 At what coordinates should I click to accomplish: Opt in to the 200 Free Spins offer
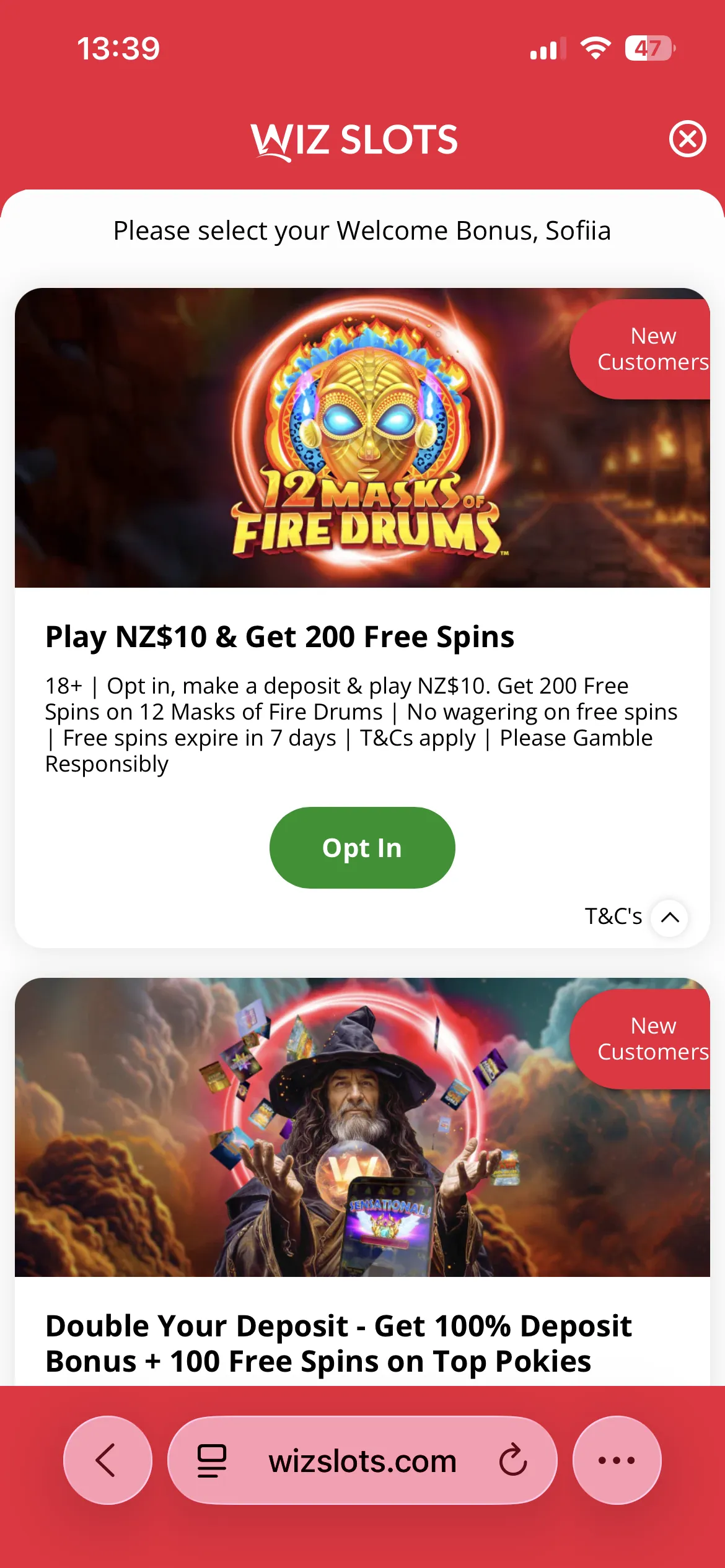(x=362, y=847)
